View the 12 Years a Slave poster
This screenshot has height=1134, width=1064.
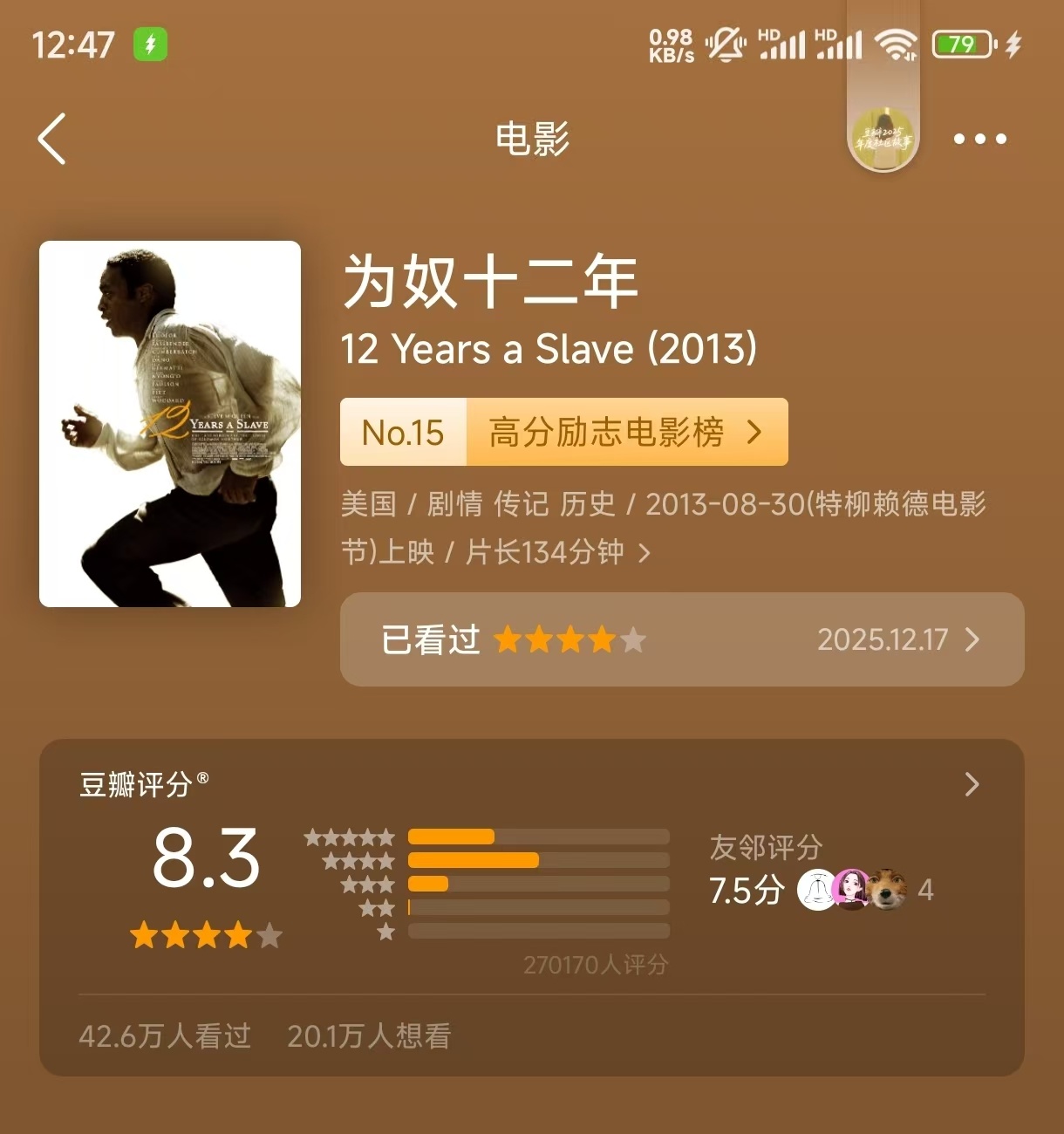[x=170, y=424]
